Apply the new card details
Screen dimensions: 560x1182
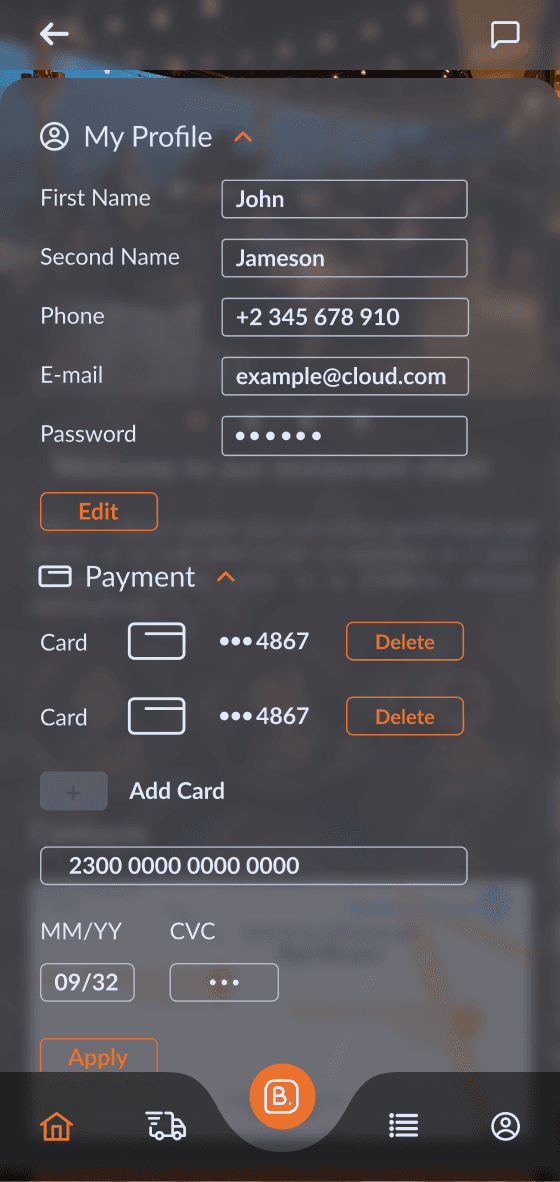(99, 1055)
